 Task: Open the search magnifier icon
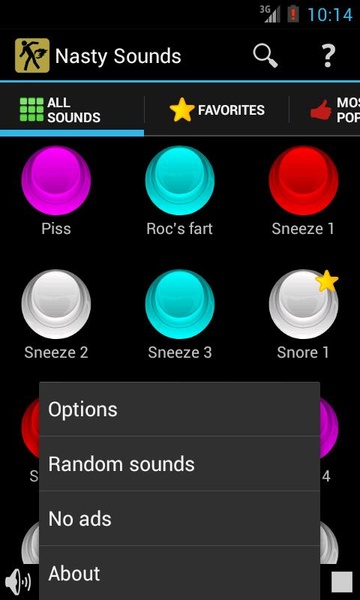pyautogui.click(x=266, y=56)
